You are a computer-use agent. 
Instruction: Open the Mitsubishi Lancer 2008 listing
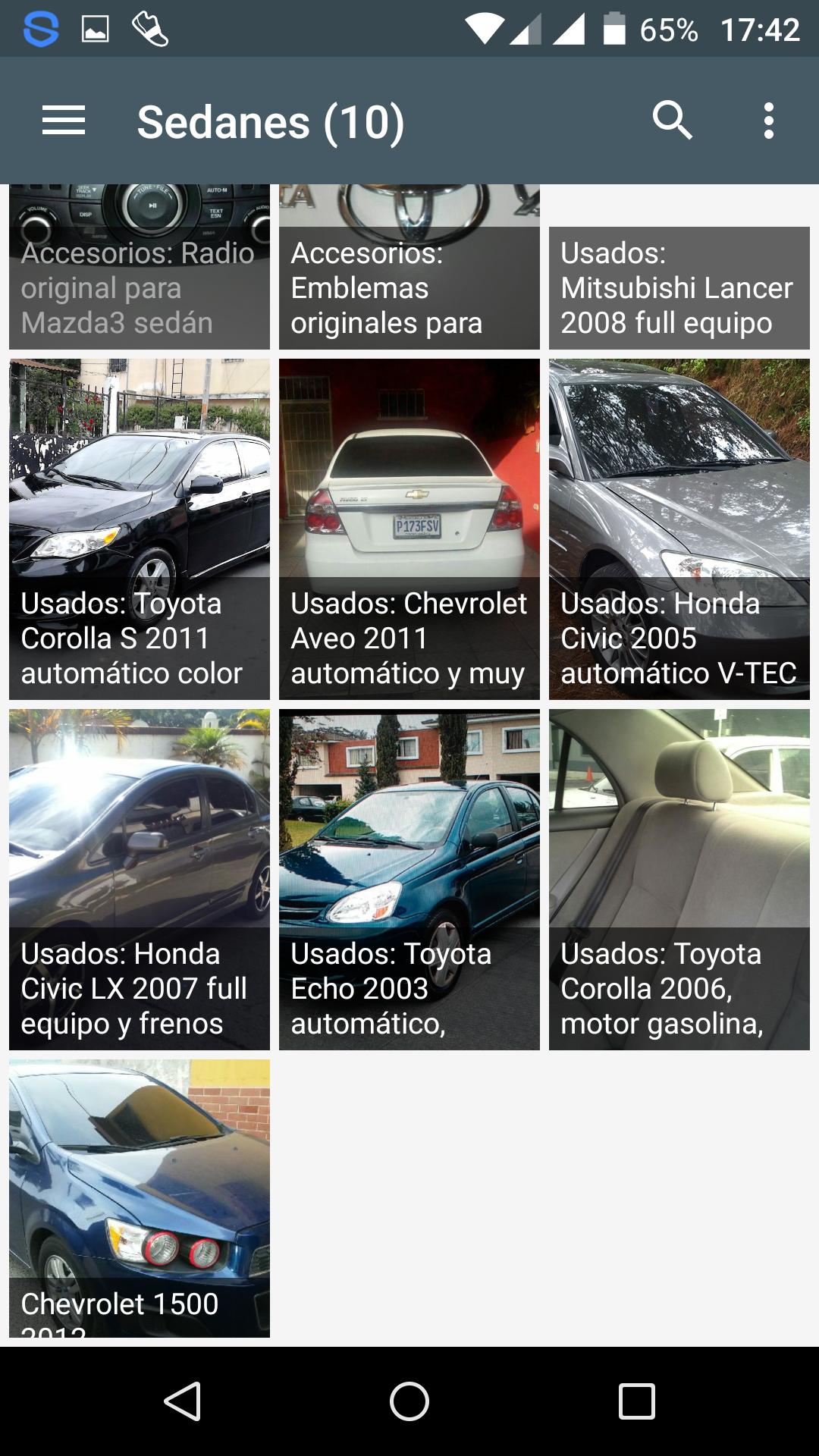pyautogui.click(x=679, y=288)
